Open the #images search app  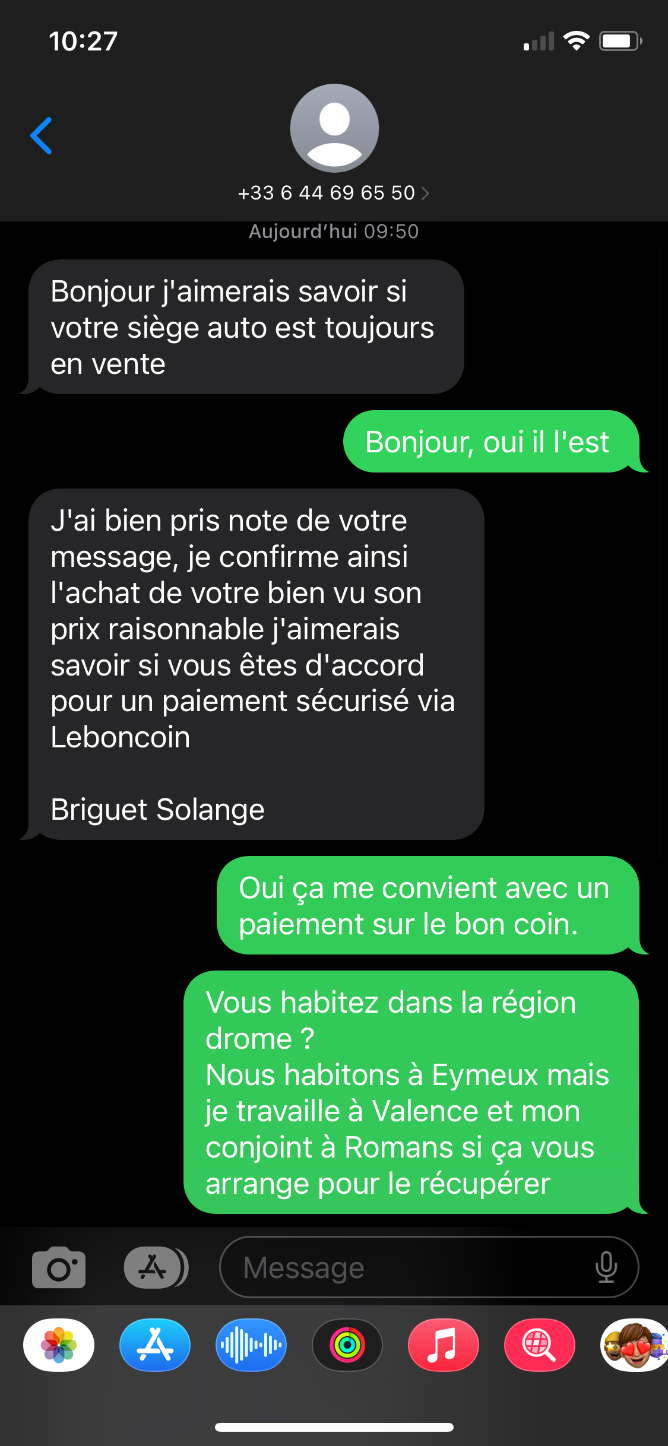coord(539,1345)
